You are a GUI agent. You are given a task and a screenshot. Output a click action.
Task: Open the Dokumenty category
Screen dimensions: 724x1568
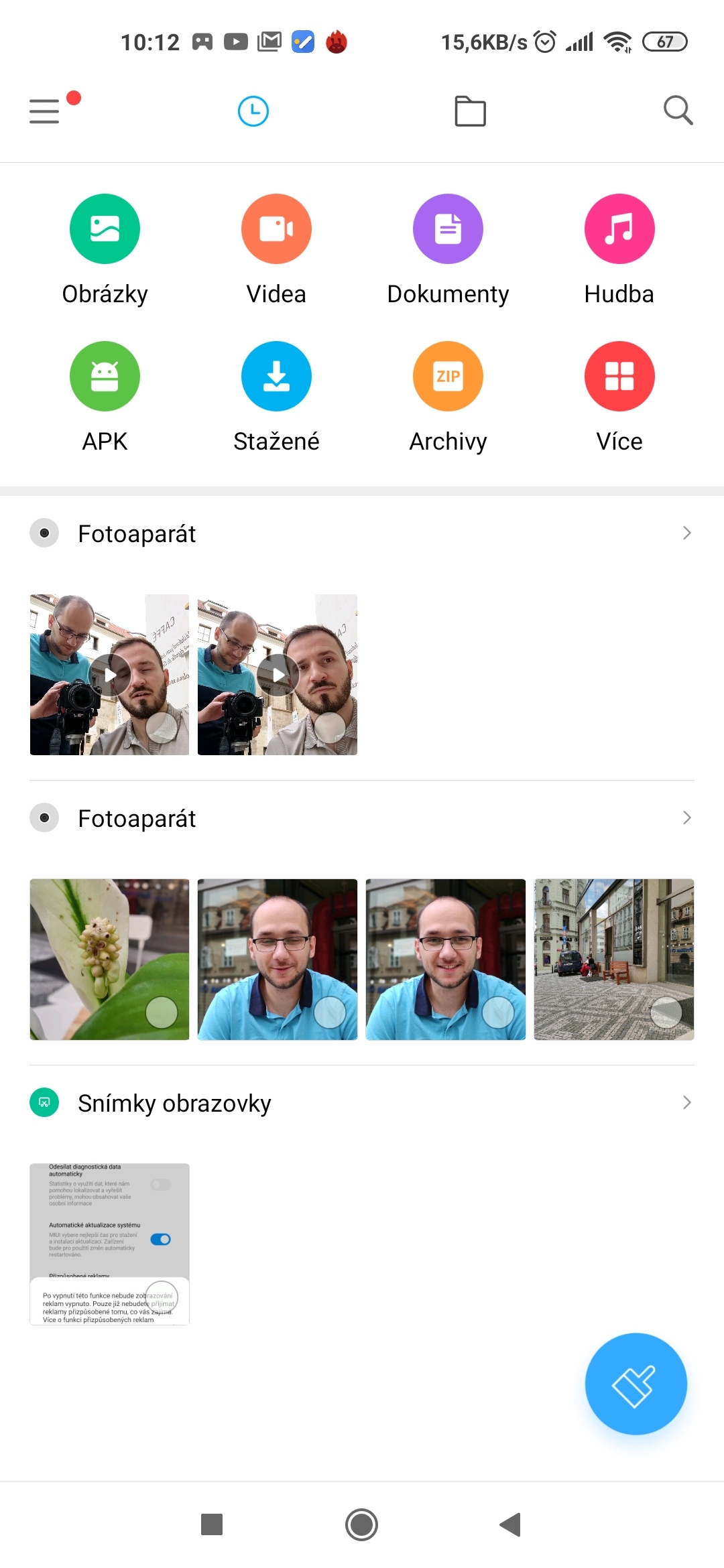pyautogui.click(x=448, y=228)
